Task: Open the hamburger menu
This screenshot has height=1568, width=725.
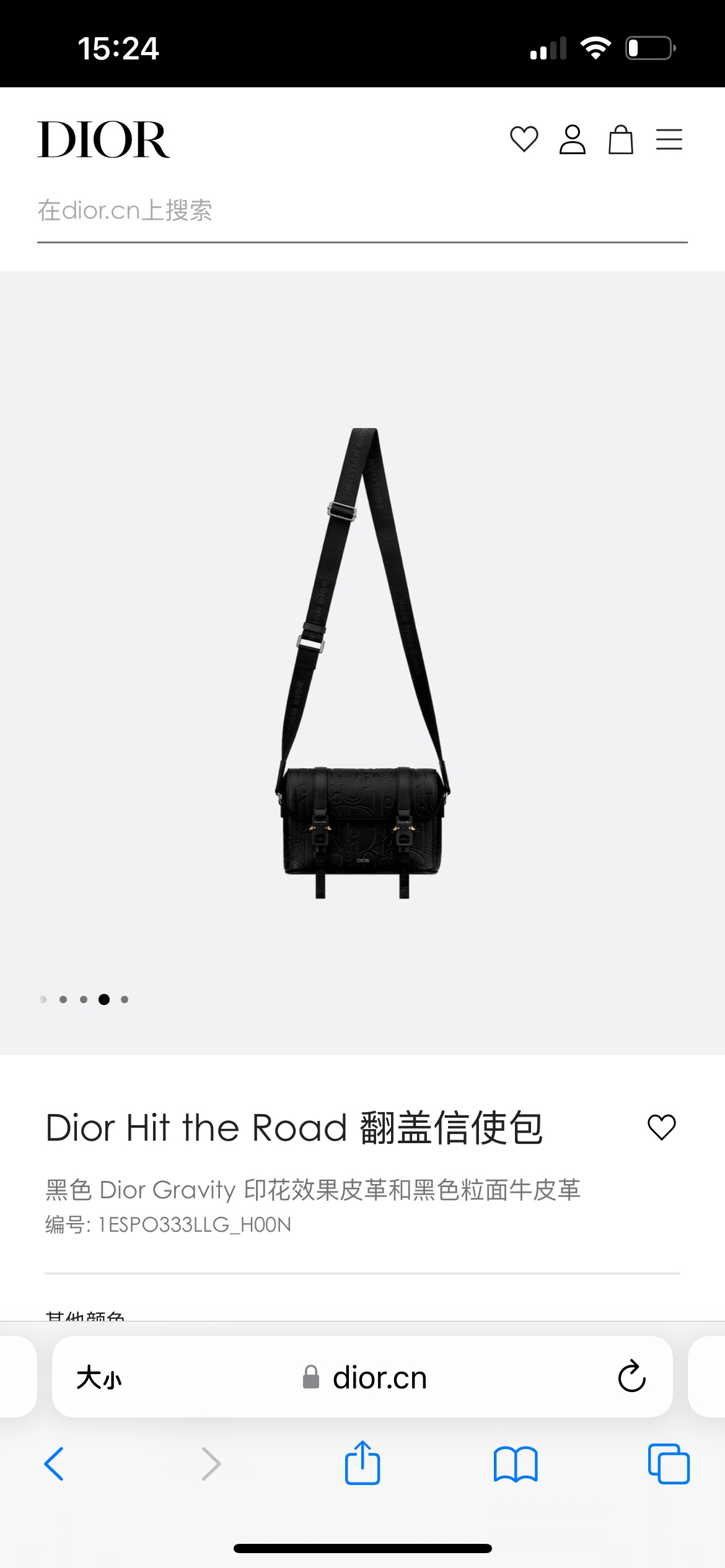Action: 669,139
